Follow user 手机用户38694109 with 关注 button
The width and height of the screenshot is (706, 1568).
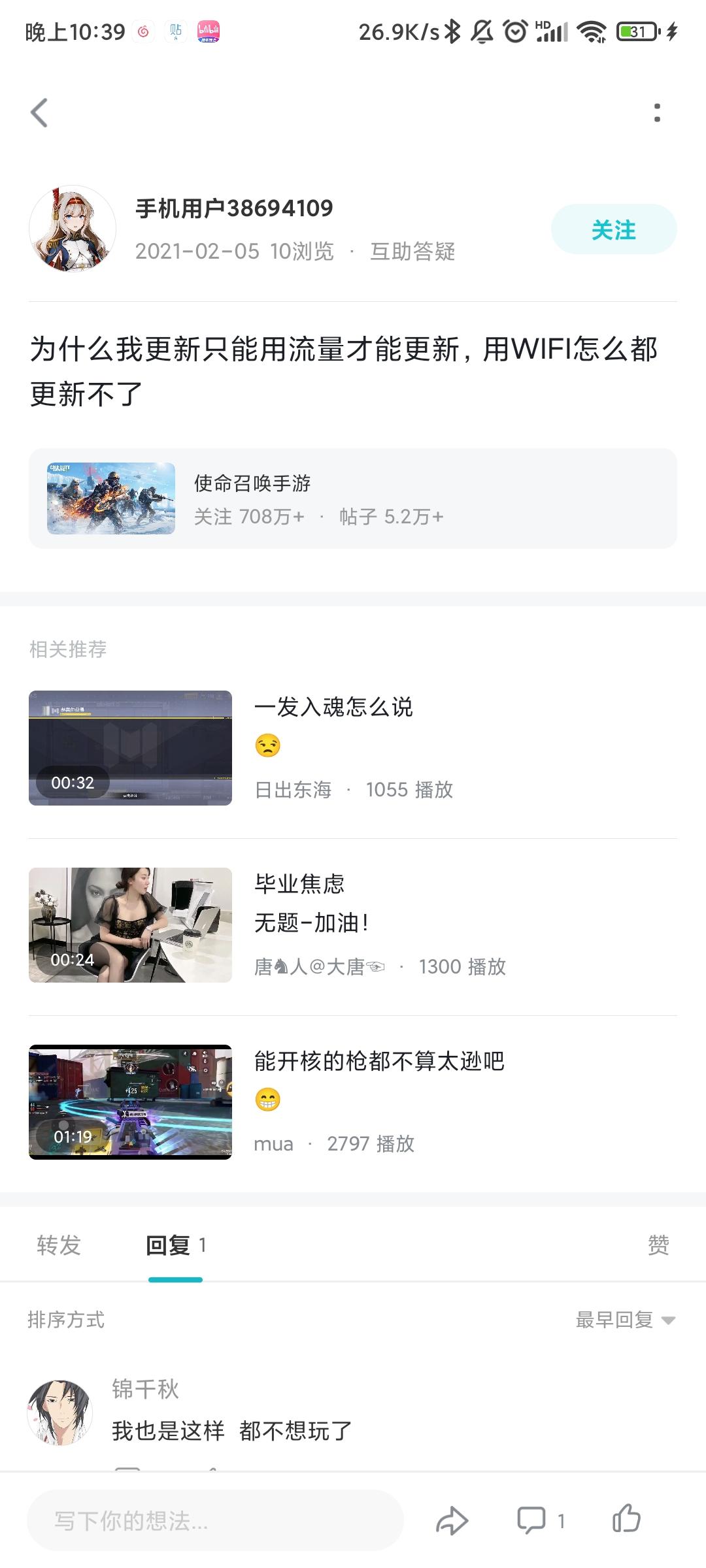614,229
